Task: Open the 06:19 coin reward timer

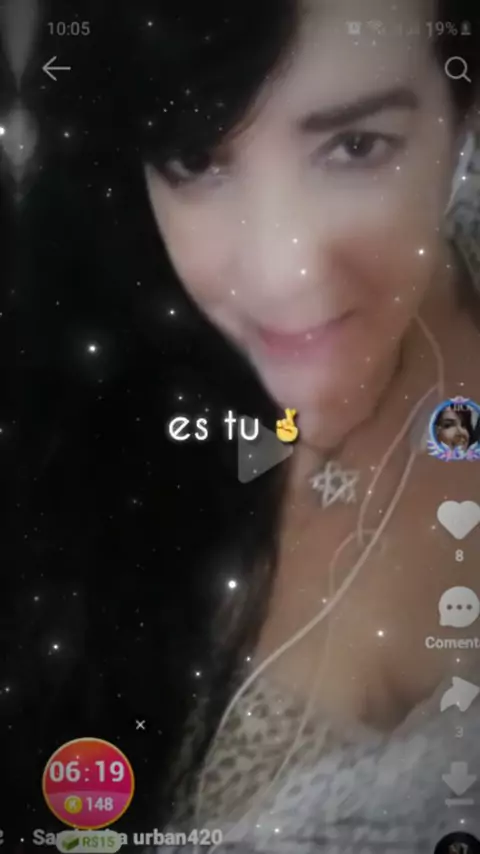Action: 88,783
